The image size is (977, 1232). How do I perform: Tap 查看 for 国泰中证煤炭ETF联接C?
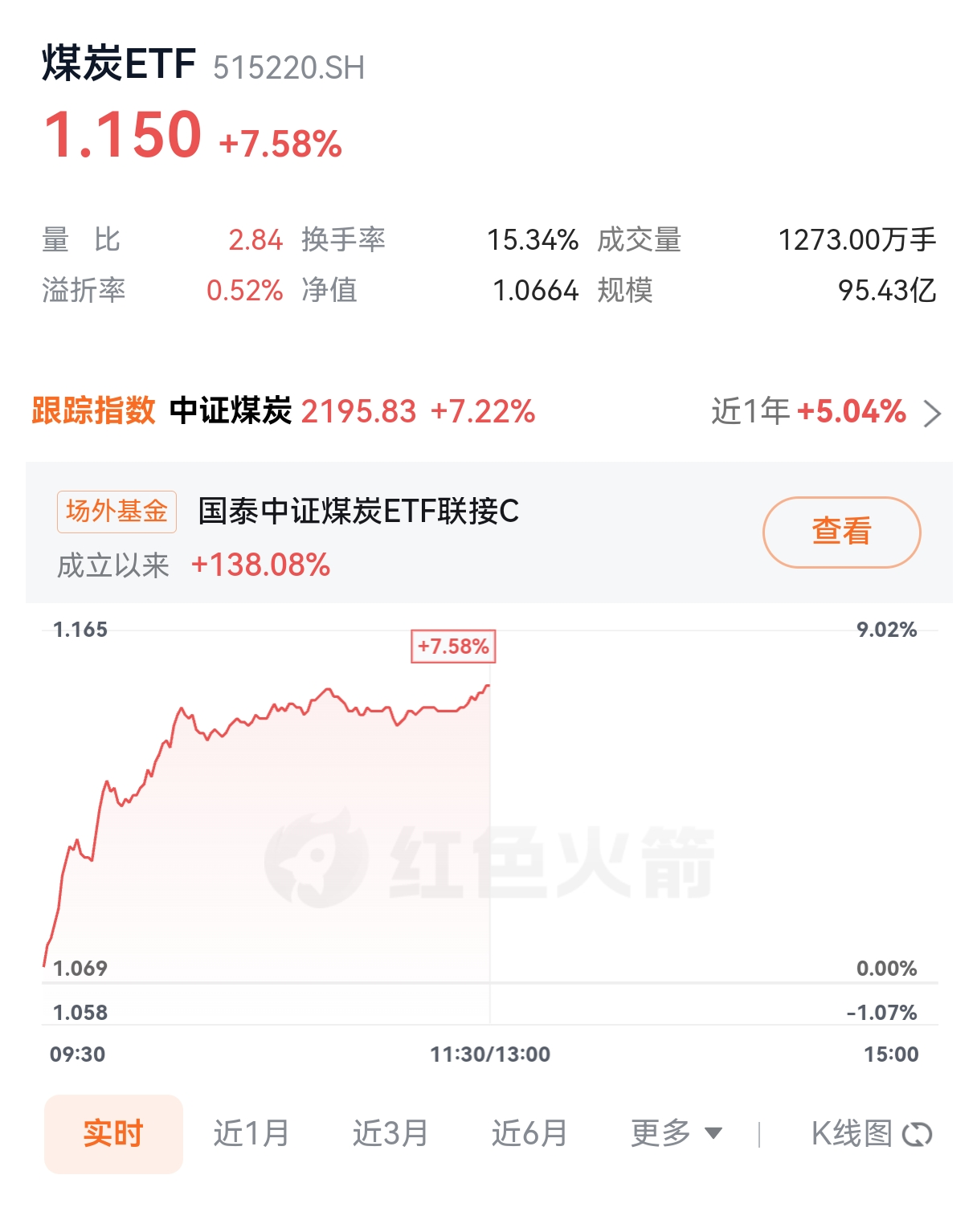coord(841,532)
